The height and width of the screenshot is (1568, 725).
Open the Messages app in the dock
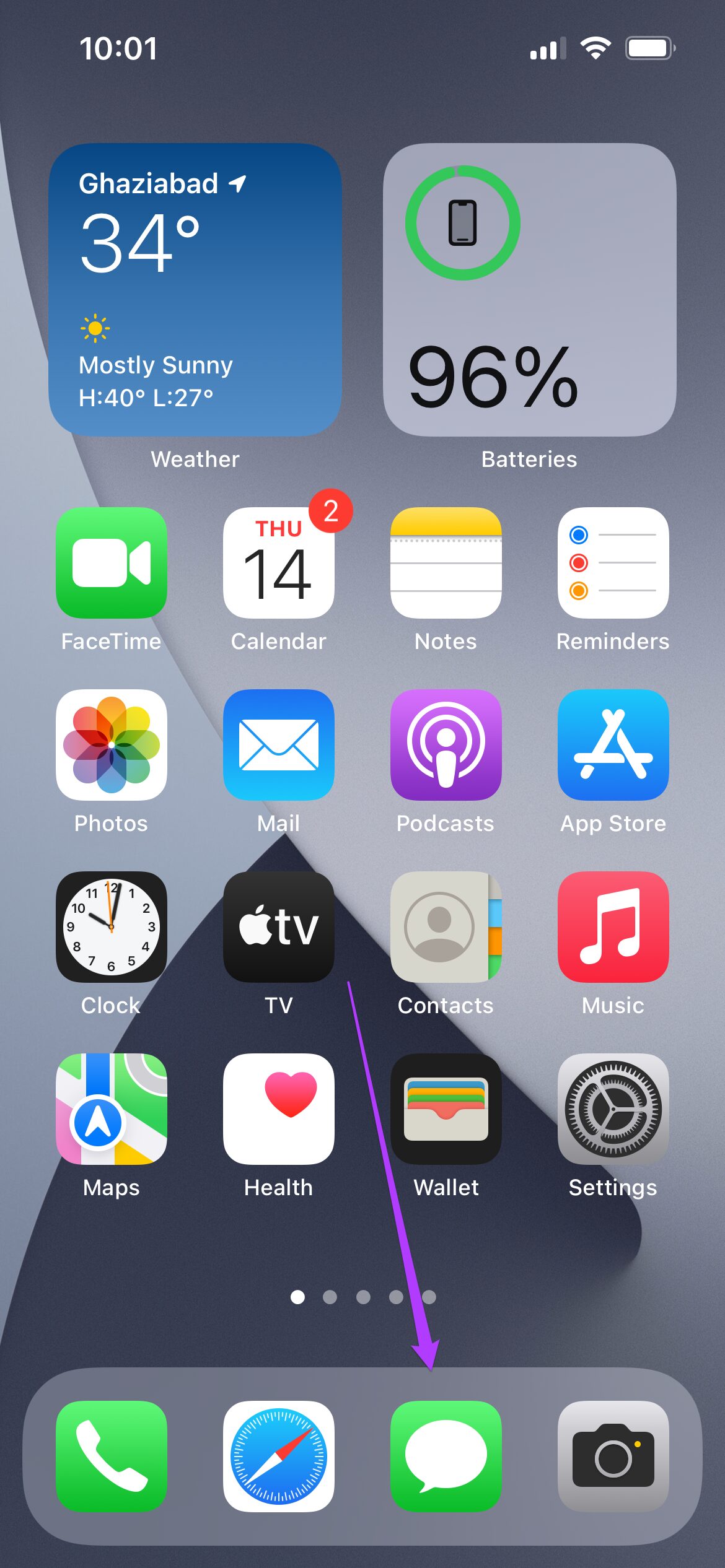coord(446,1456)
